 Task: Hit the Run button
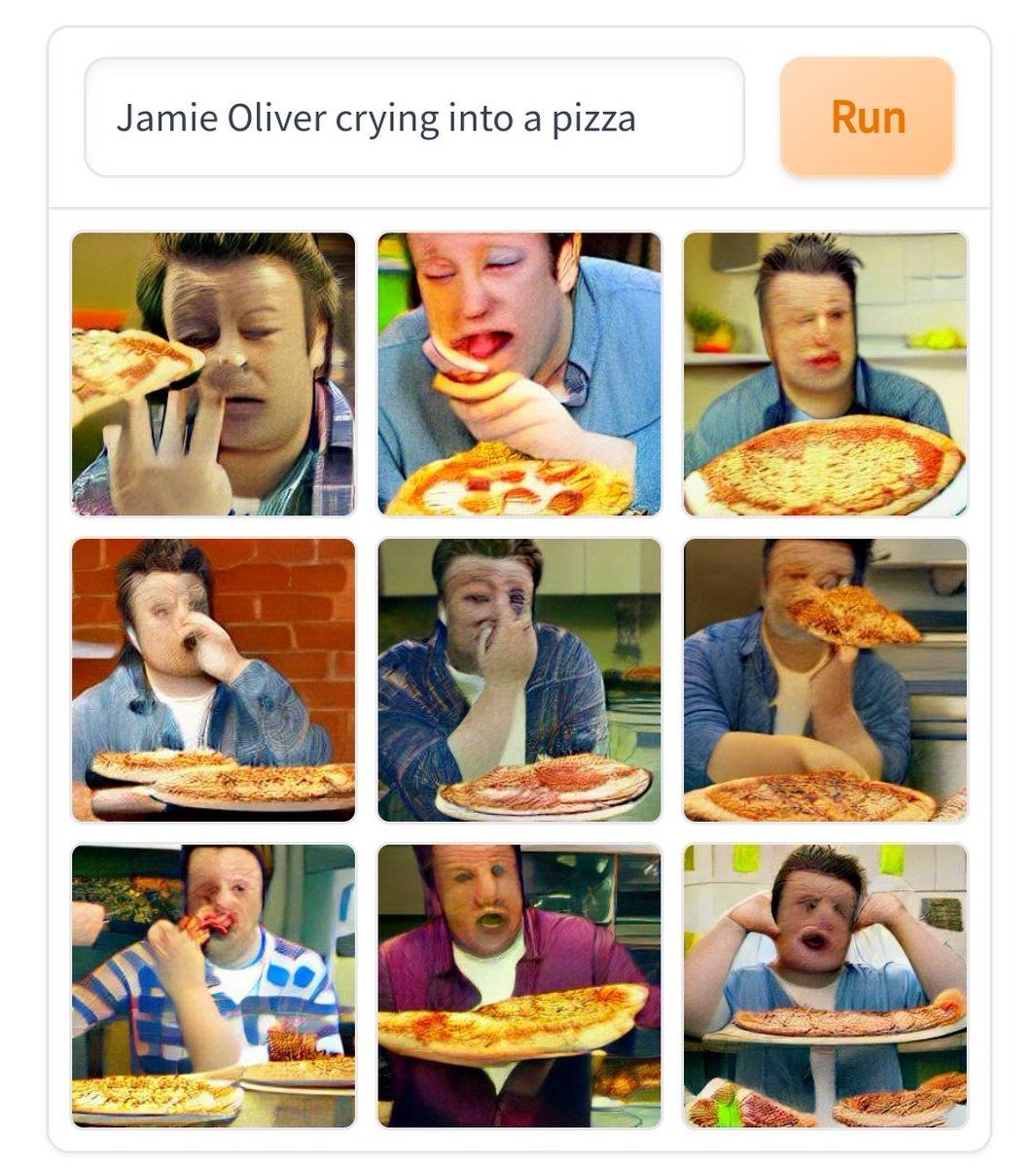(867, 118)
